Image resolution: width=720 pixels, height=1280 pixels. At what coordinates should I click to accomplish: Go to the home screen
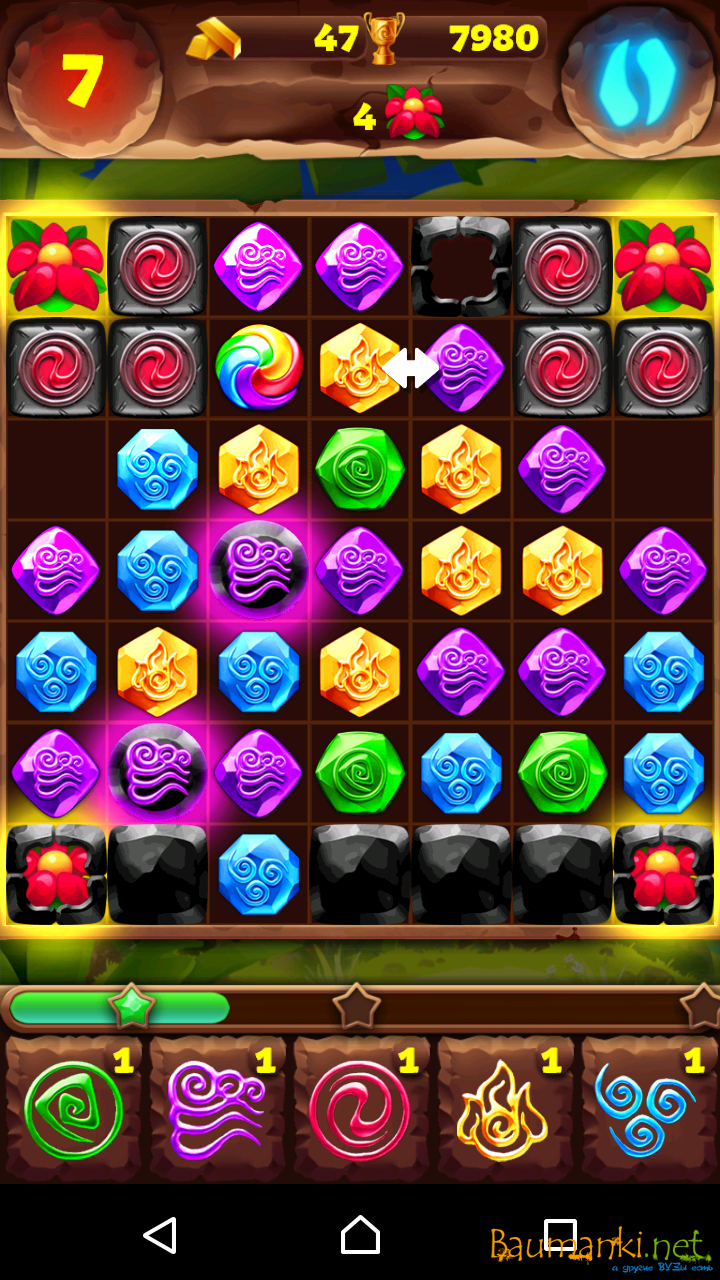(360, 1235)
